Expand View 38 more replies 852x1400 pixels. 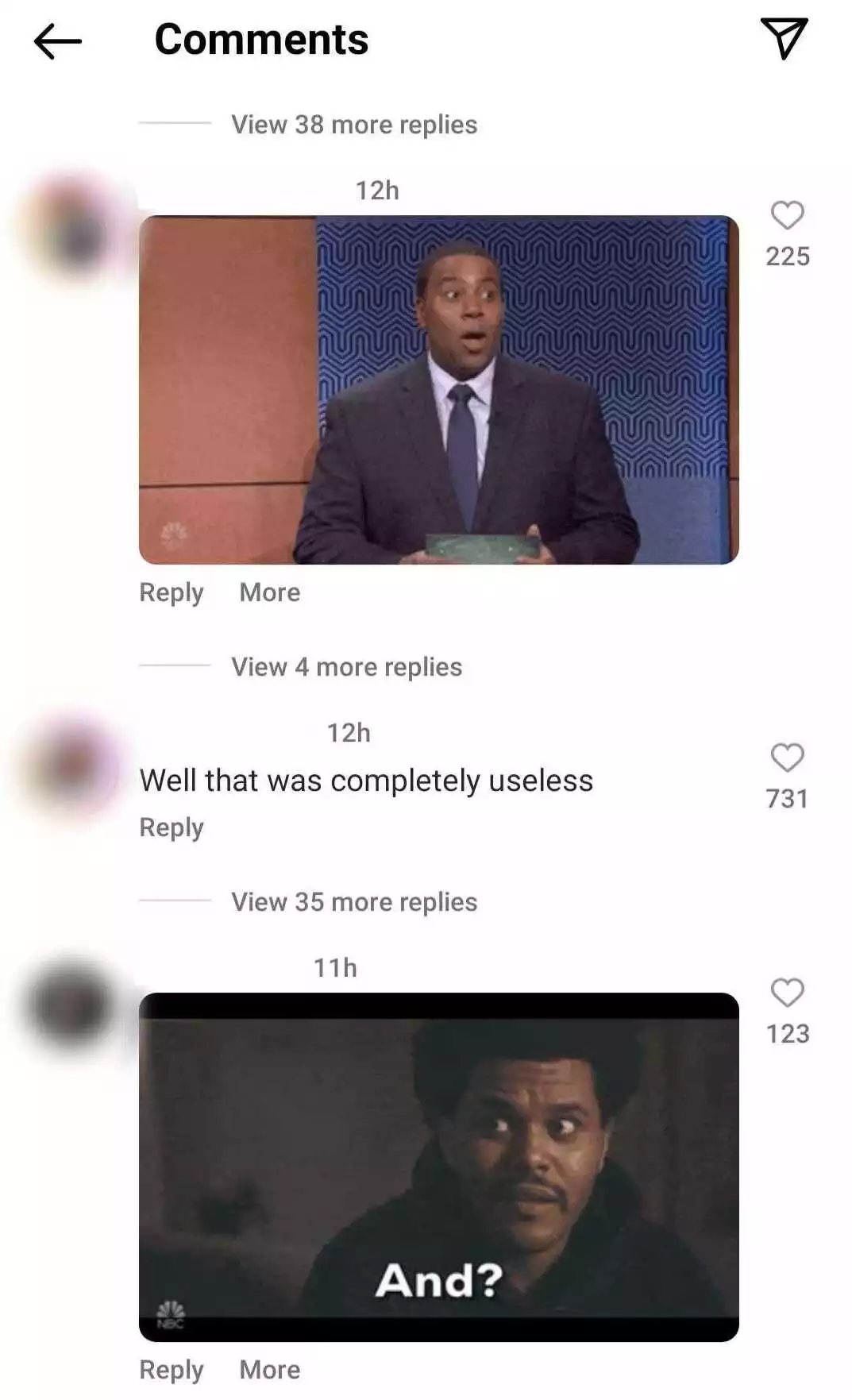pyautogui.click(x=354, y=125)
